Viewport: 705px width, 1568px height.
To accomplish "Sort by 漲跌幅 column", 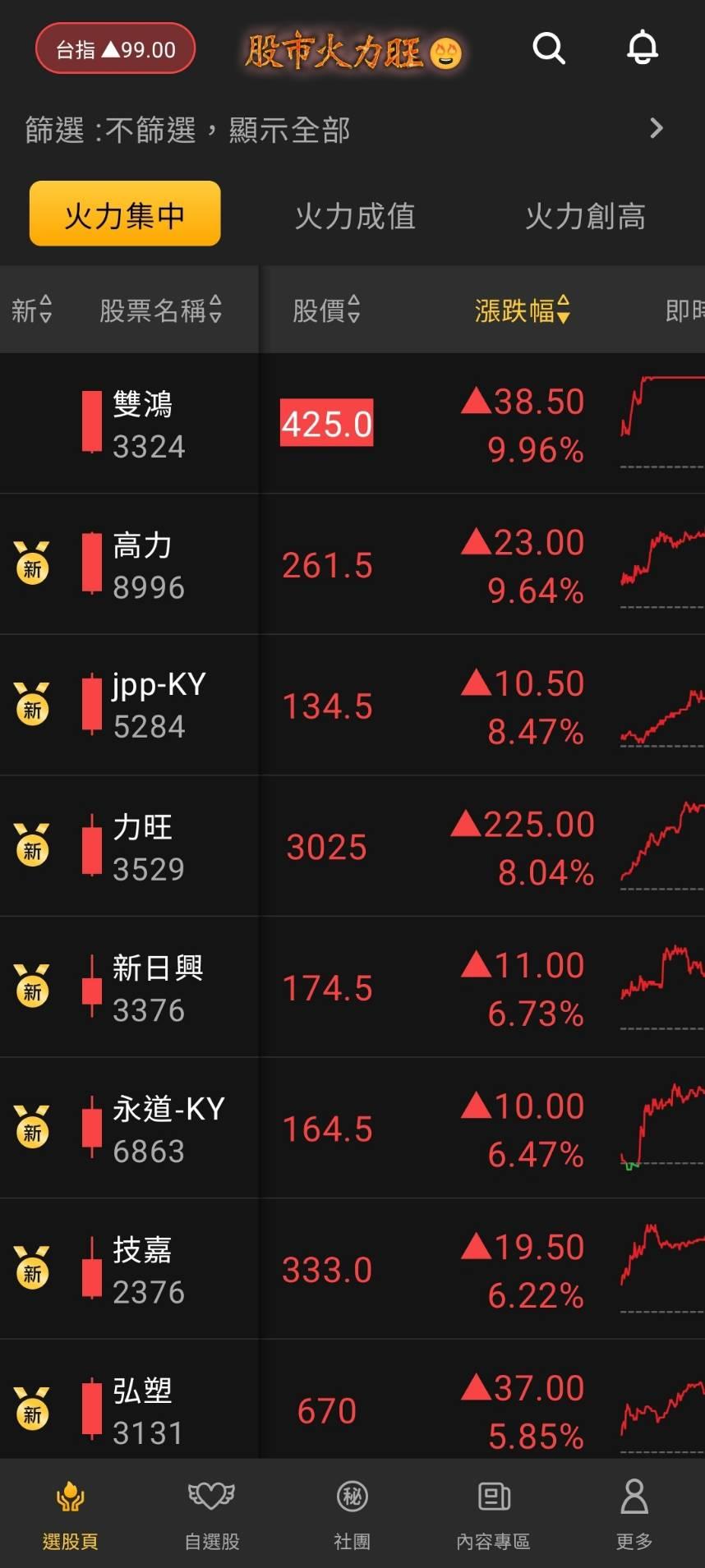I will [523, 310].
